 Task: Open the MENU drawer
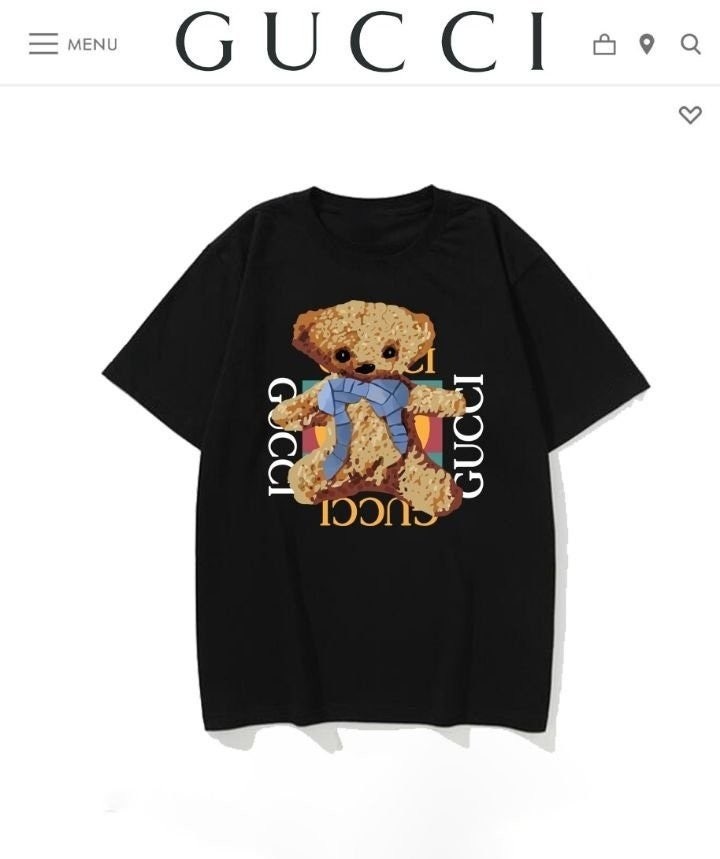coord(72,44)
